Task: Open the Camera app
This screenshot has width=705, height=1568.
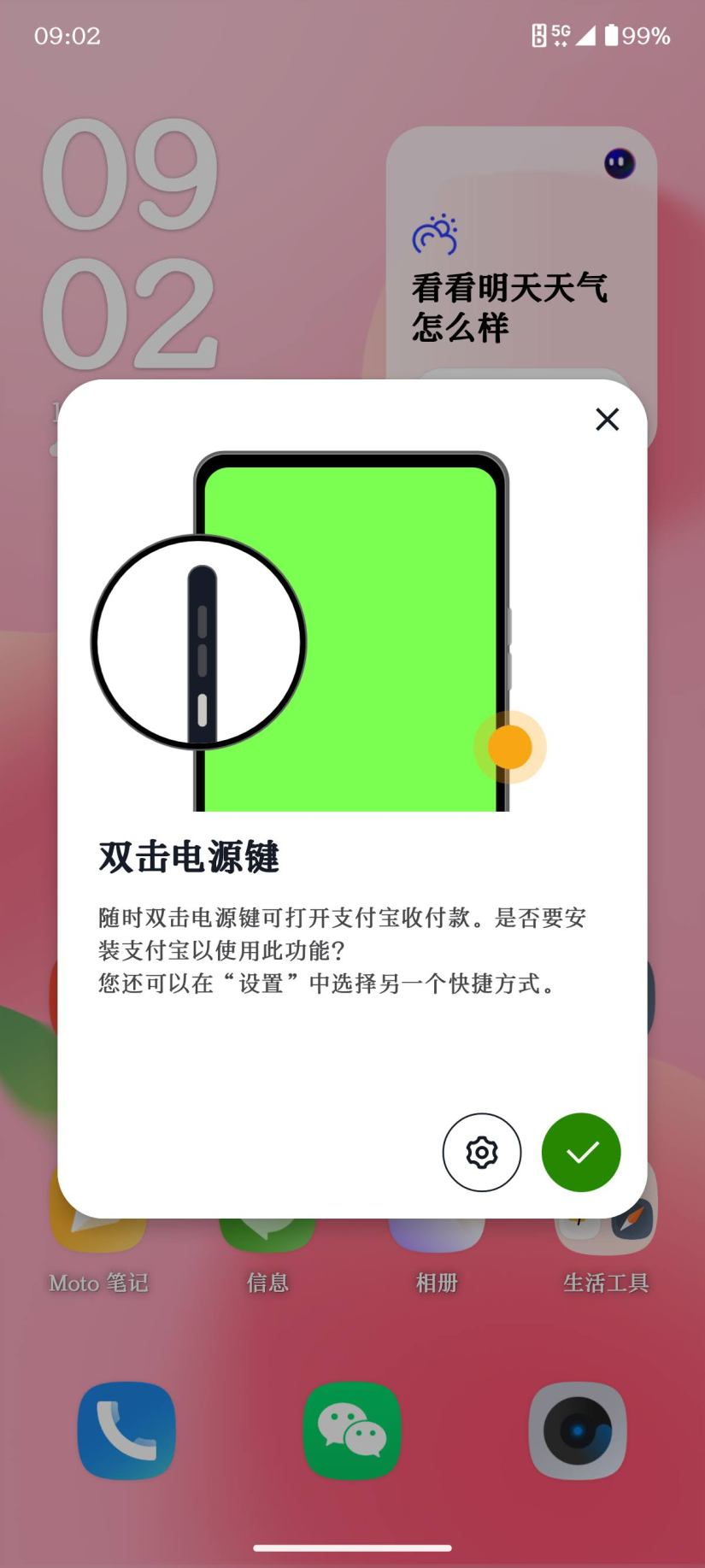Action: [x=578, y=1430]
